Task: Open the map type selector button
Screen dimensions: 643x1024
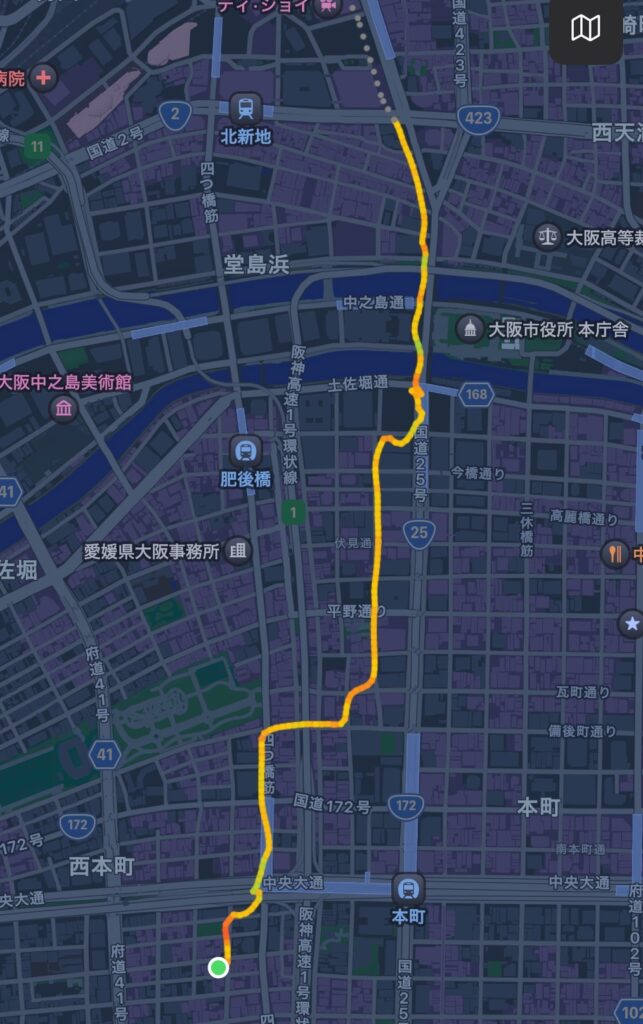Action: 585,29
